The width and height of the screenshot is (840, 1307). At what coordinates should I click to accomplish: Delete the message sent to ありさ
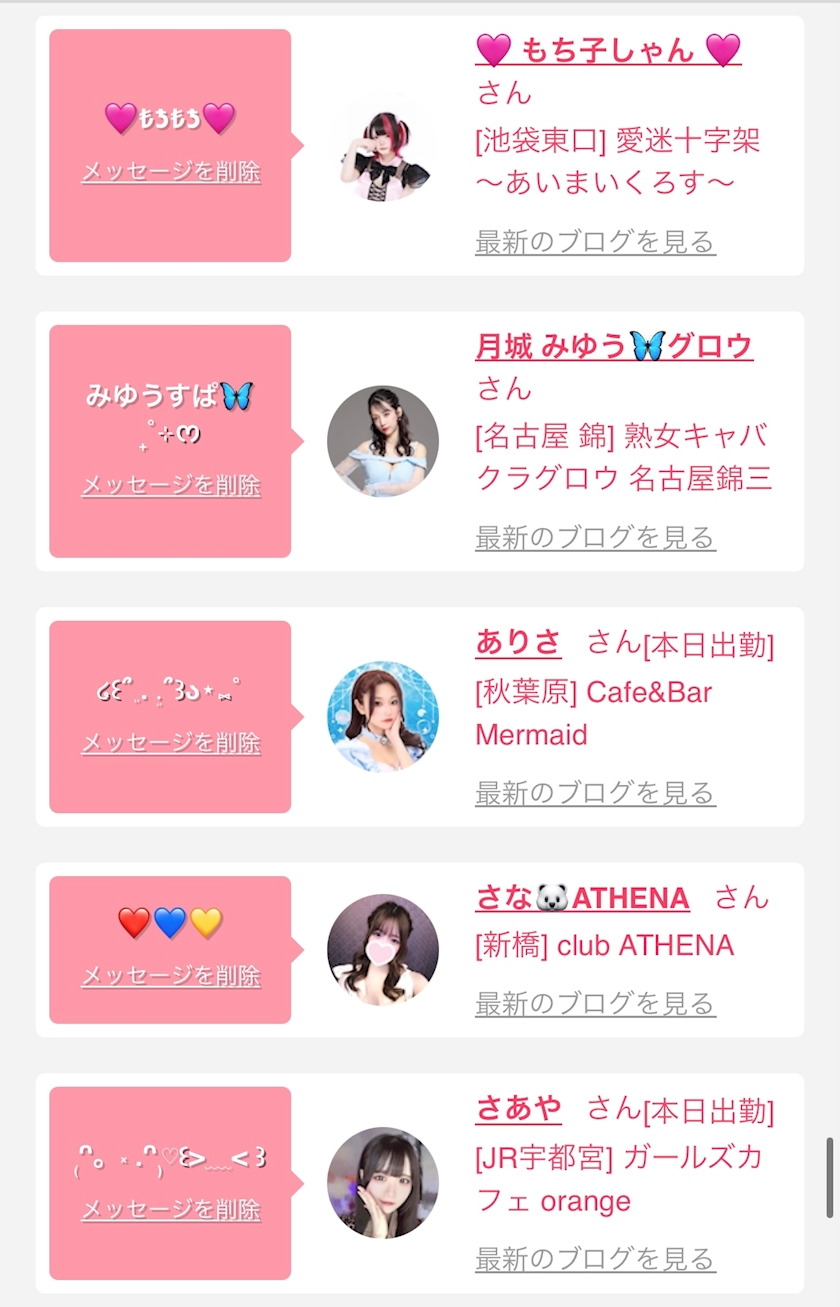pos(171,744)
